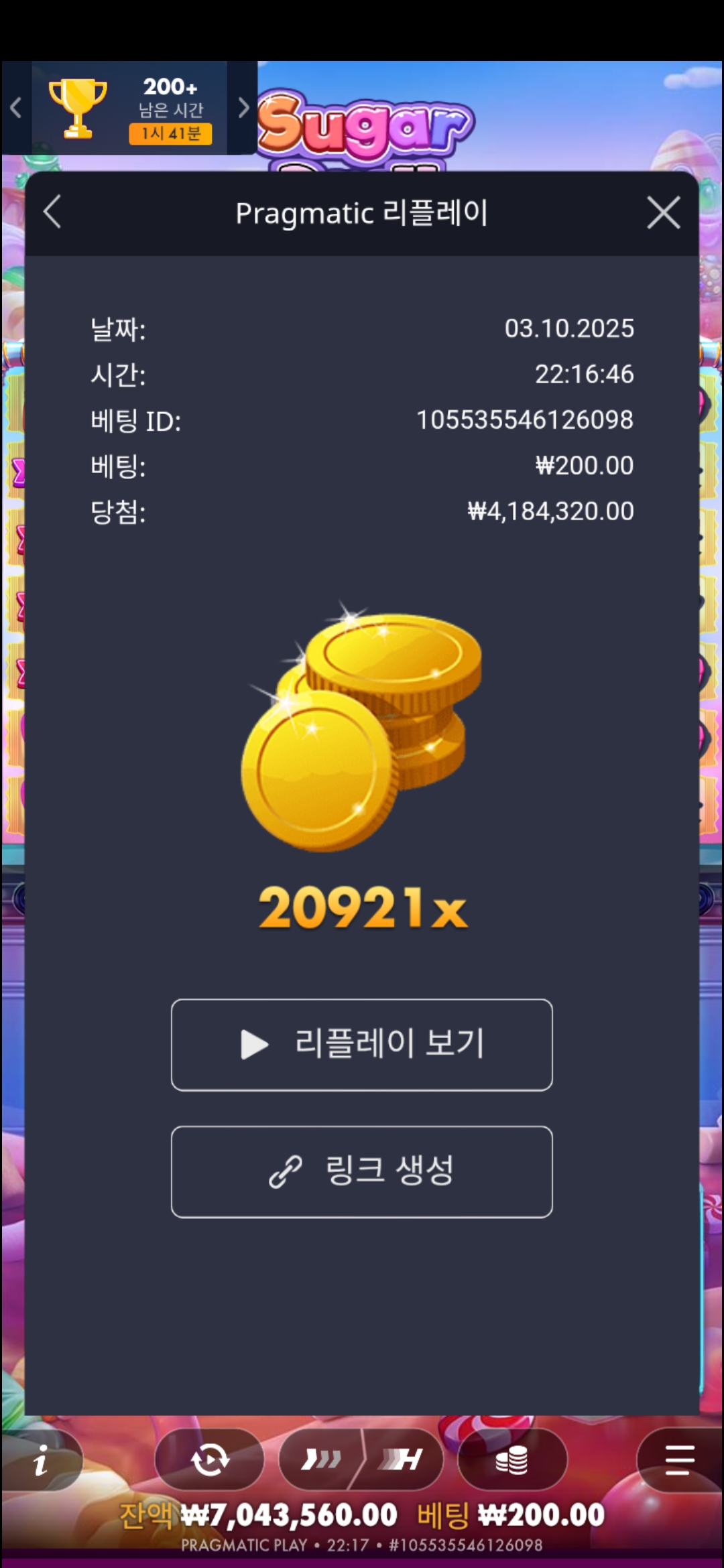This screenshot has height=1568, width=724.
Task: Click the Sugar Rush game logo
Action: tap(365, 124)
